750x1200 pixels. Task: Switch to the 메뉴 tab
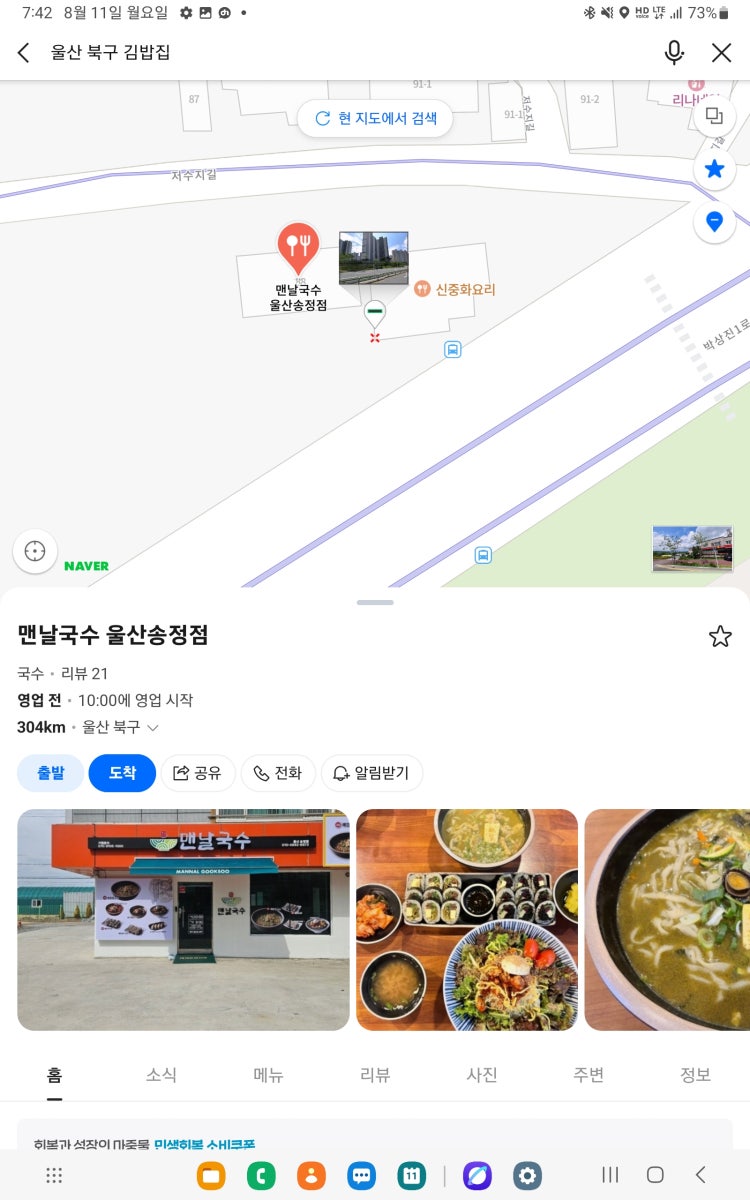point(268,1075)
